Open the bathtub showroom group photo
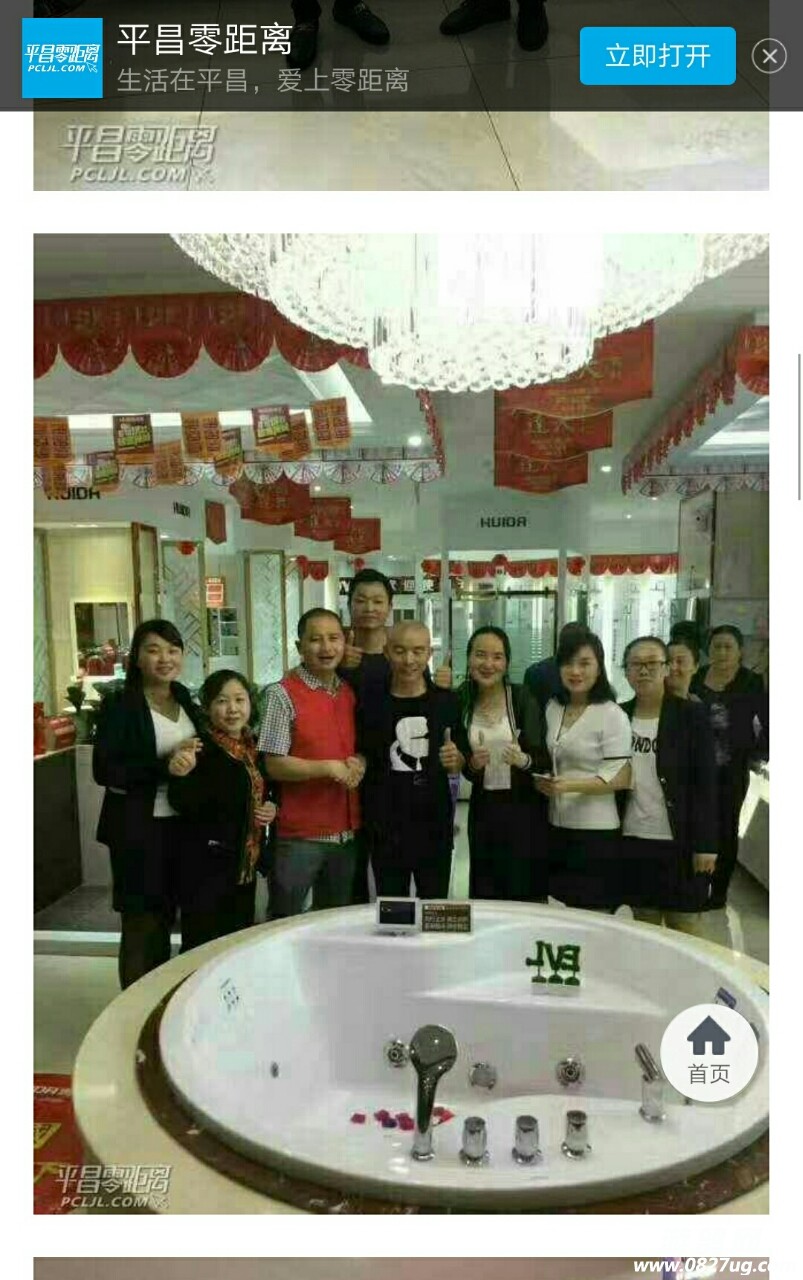Screen dimensions: 803x1280 400,722
